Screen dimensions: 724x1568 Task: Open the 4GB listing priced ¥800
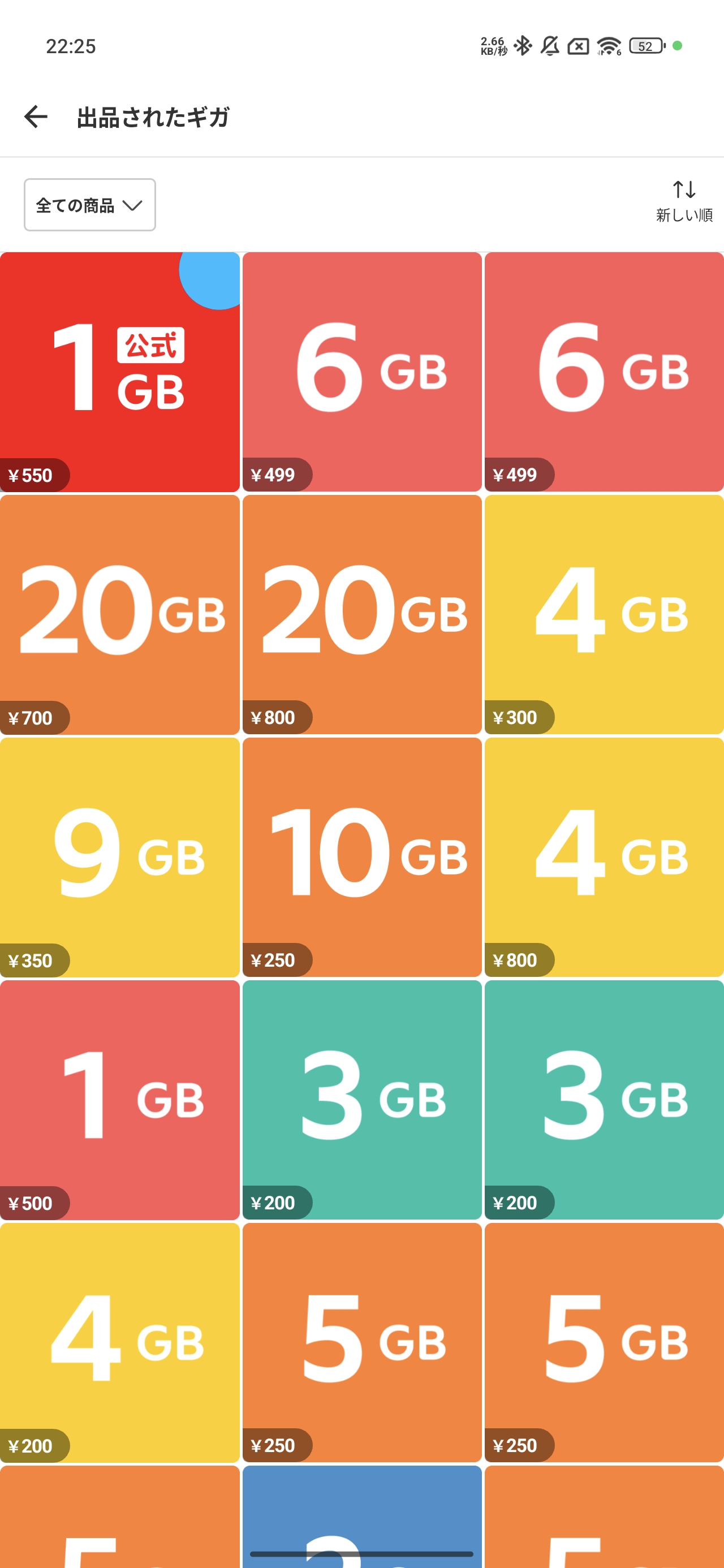[x=604, y=856]
